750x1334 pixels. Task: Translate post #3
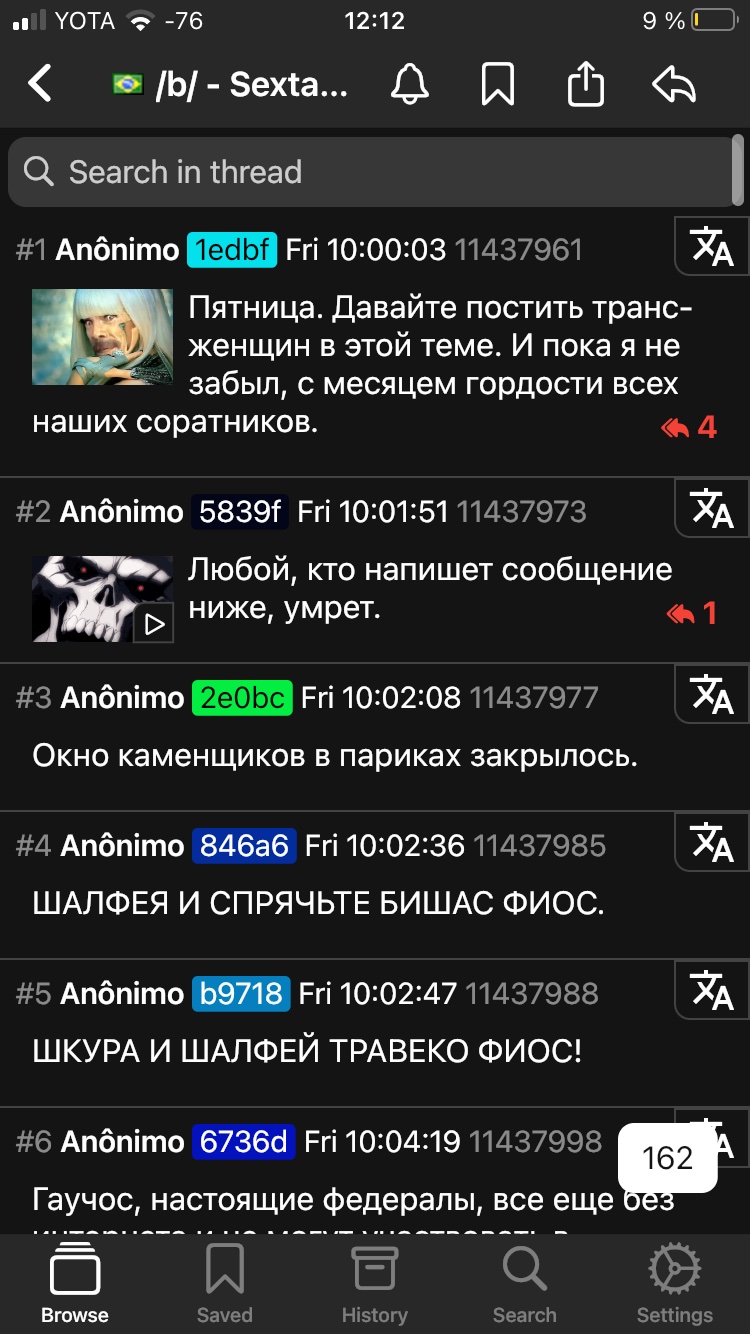coord(712,694)
